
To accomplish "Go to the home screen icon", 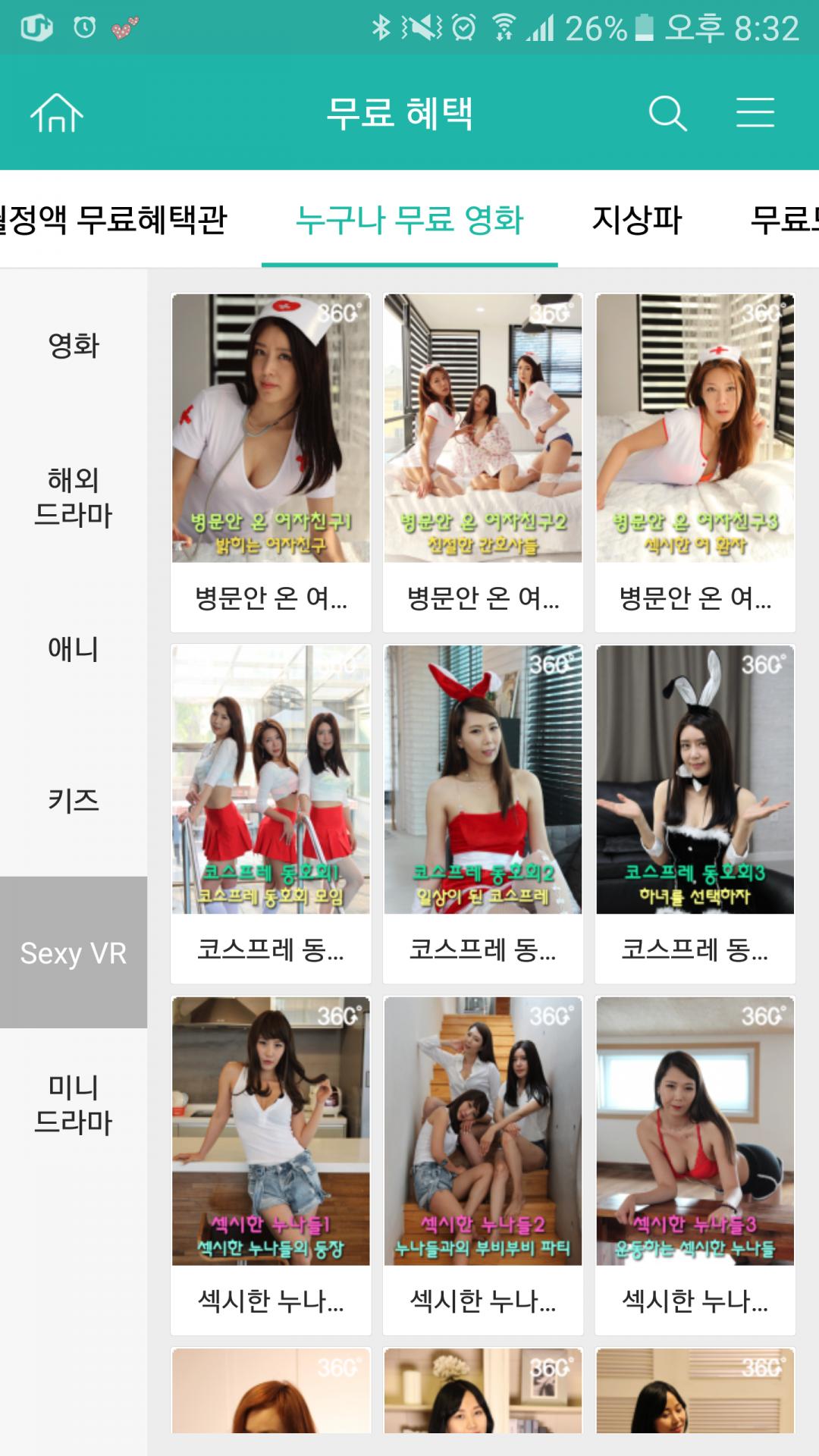I will coord(56,114).
